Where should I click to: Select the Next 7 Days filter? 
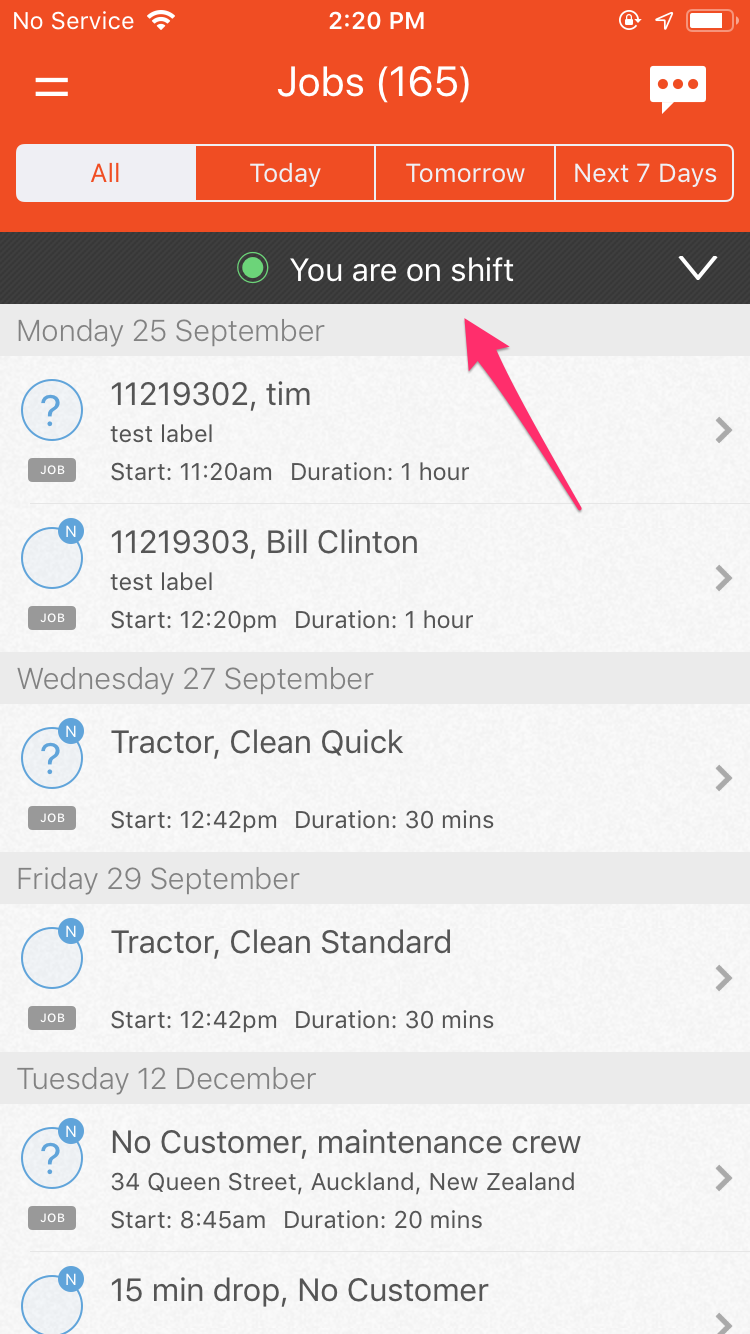(x=644, y=172)
